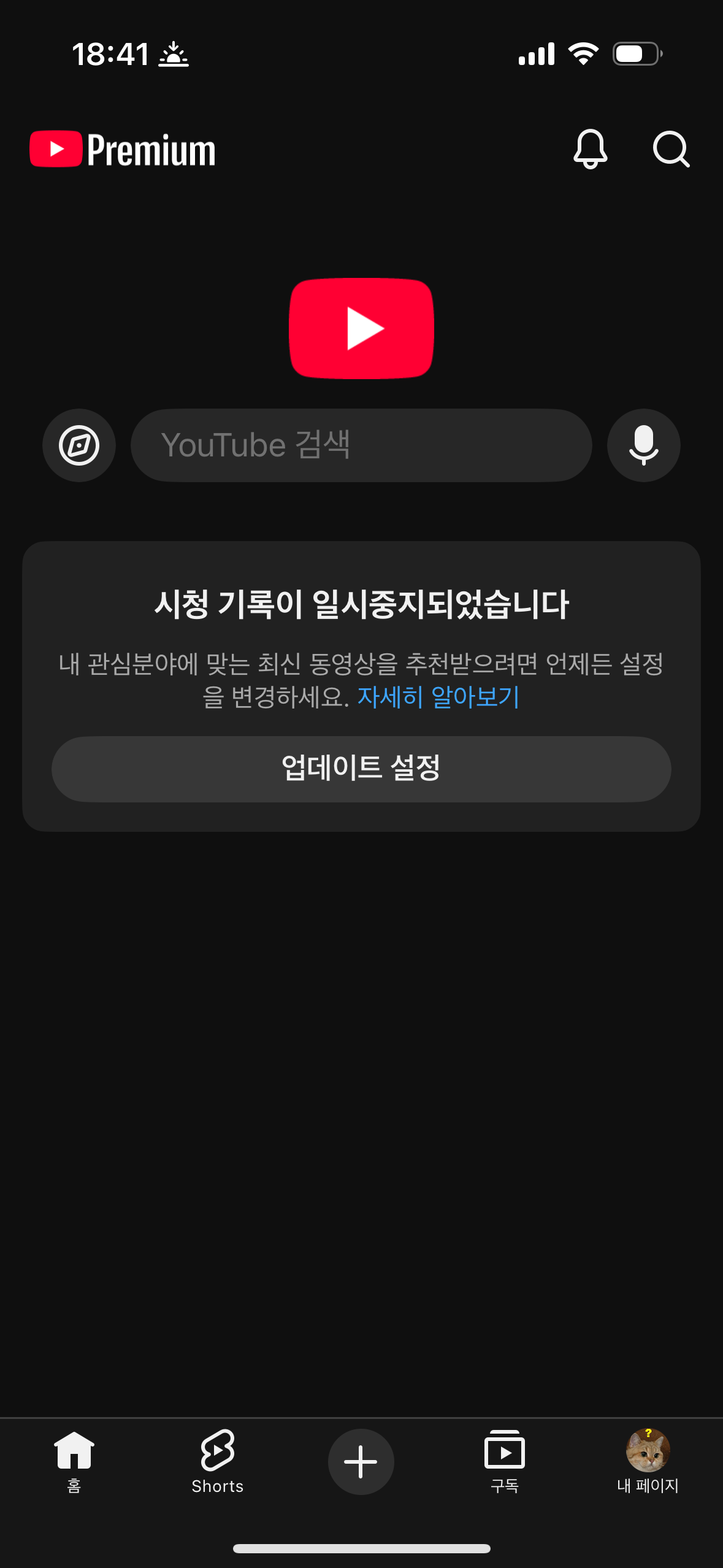Switch to the Shorts tab
The image size is (723, 1568).
click(218, 1461)
